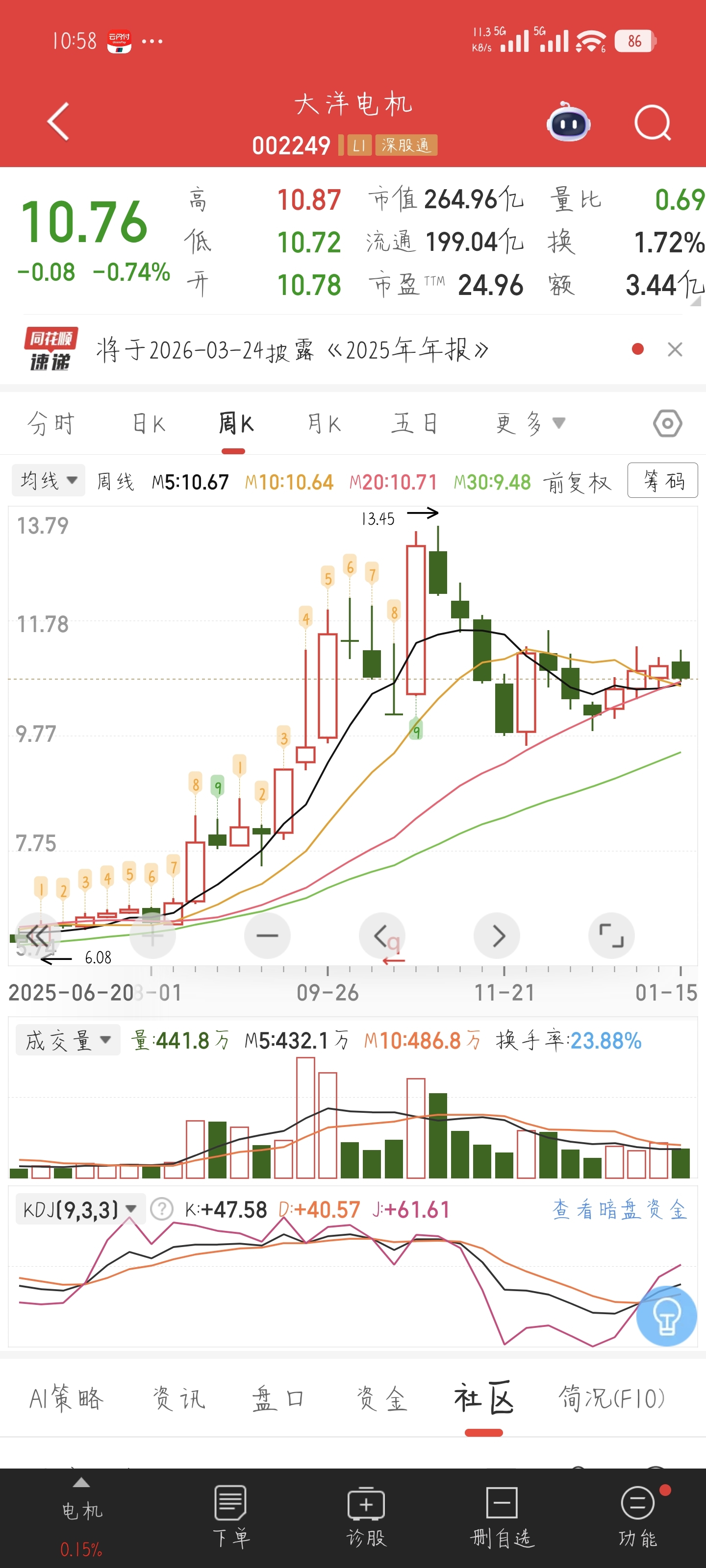Open 查看暗盘资金 link
Screen dimensions: 706x1568
pos(619,1209)
